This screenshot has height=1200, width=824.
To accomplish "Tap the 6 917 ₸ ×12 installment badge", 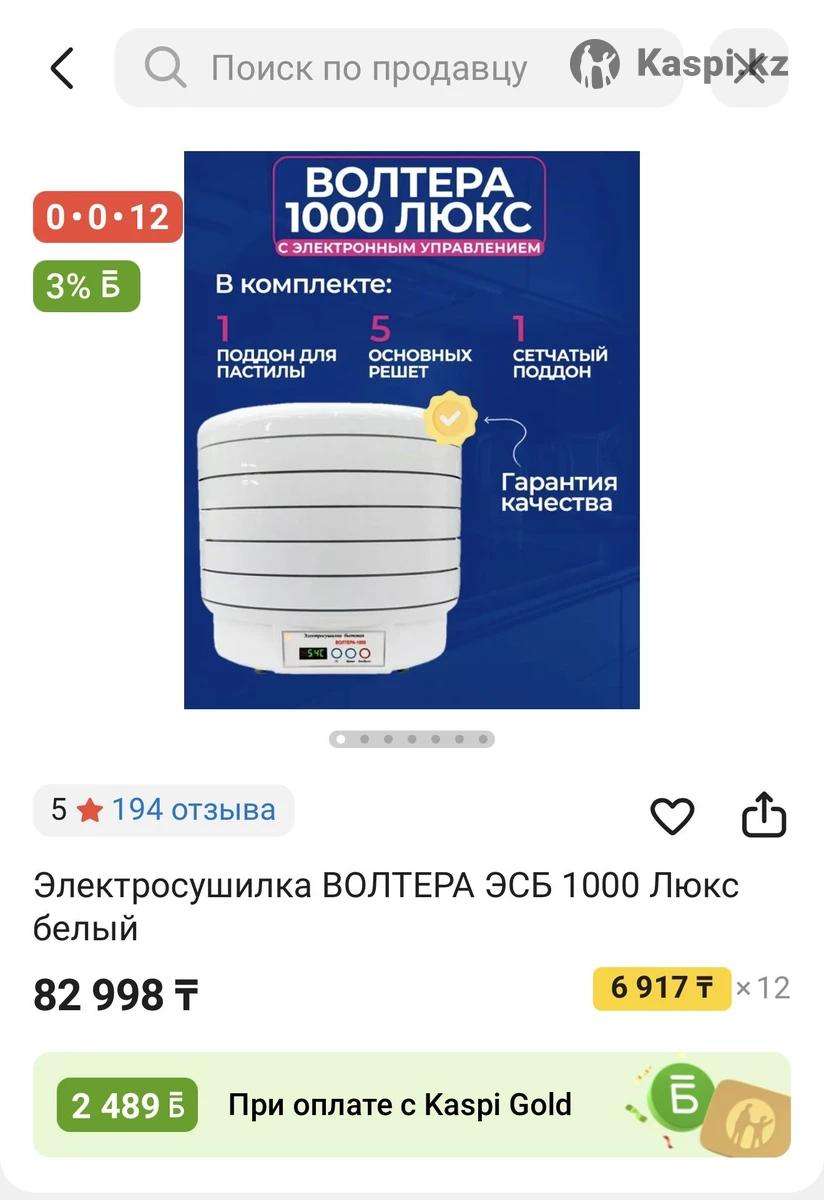I will click(662, 988).
